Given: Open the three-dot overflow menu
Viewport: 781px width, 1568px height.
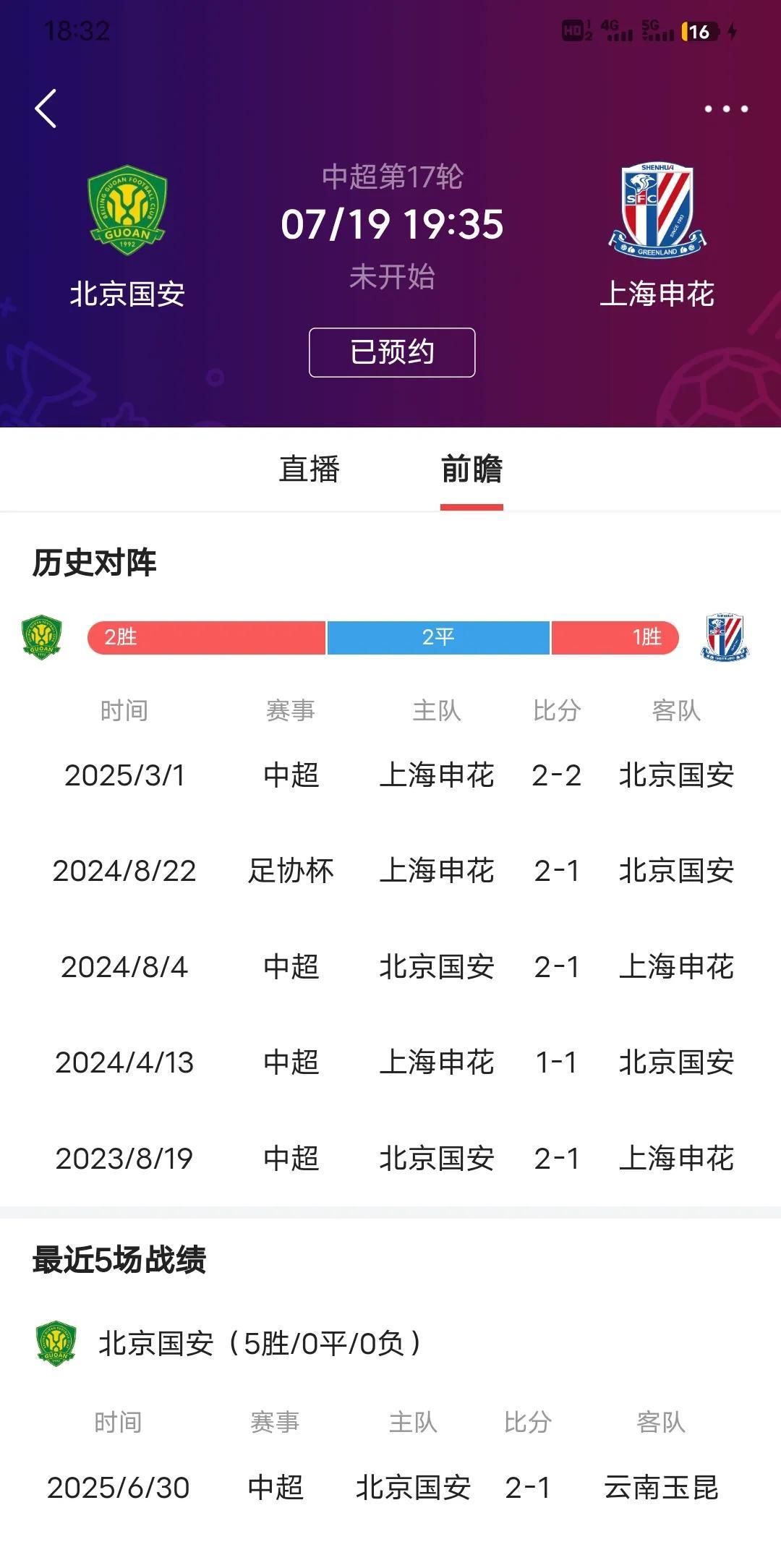Looking at the screenshot, I should pyautogui.click(x=726, y=109).
